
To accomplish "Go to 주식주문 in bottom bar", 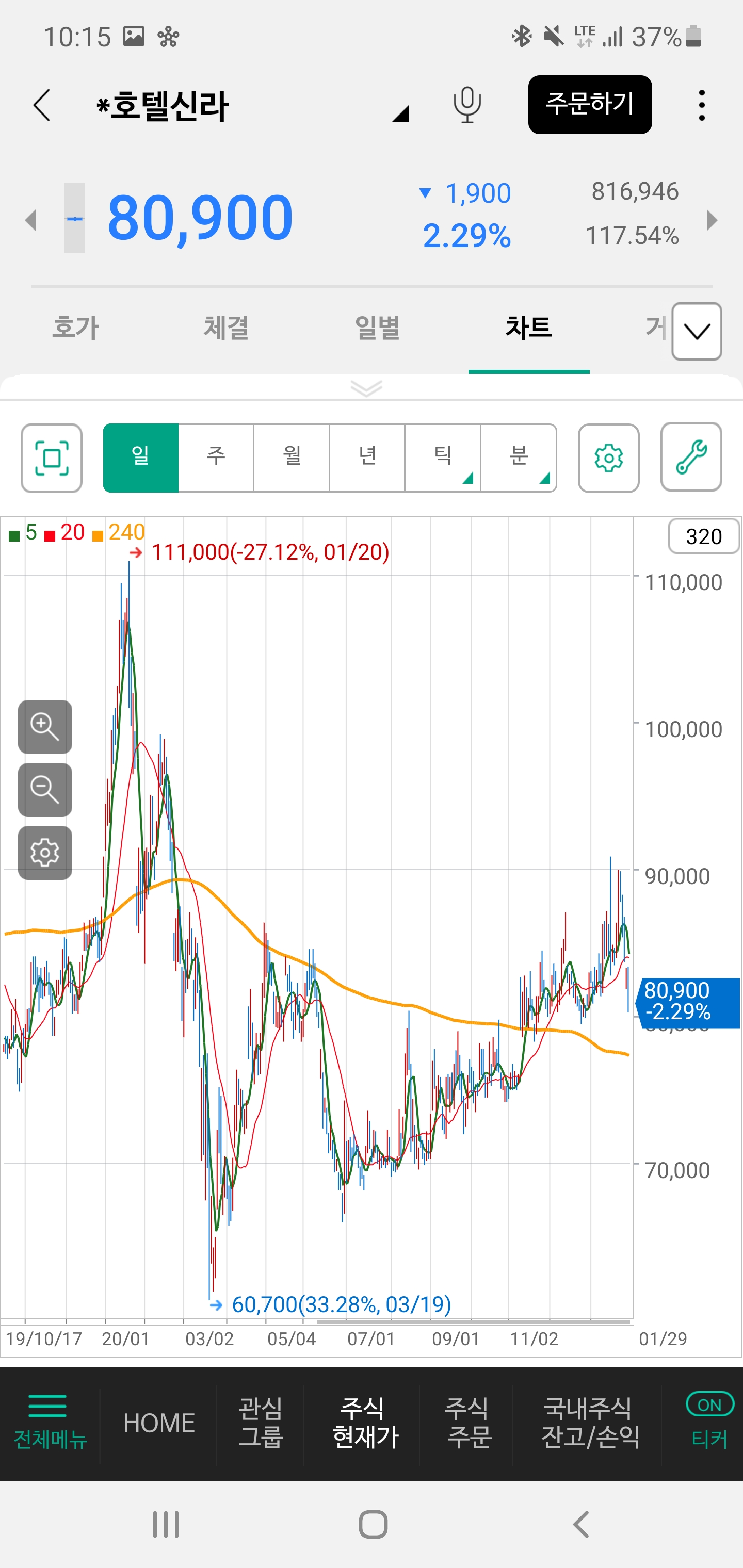I will [x=466, y=1423].
